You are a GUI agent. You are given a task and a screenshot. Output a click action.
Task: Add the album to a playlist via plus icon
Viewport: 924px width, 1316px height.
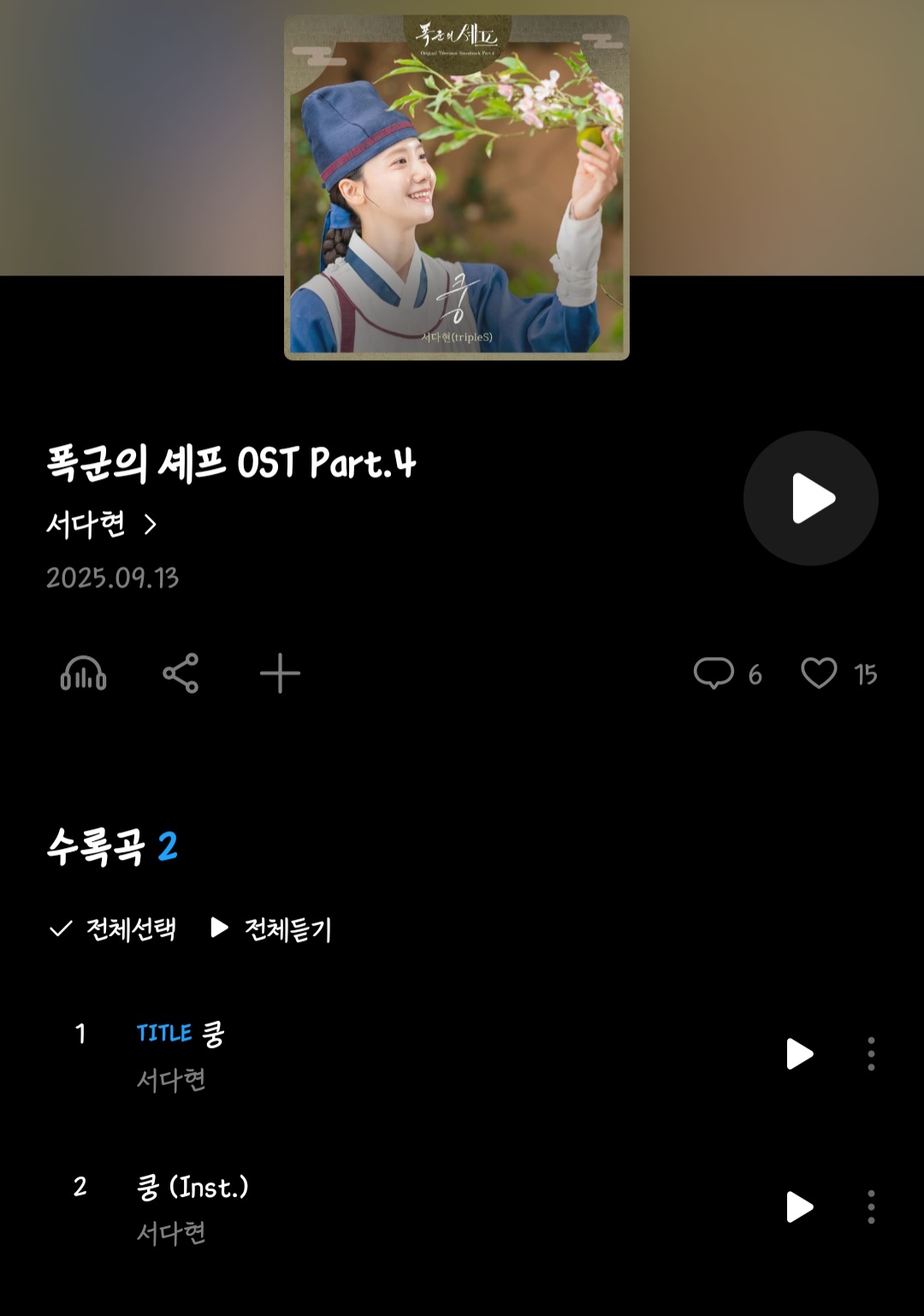[280, 673]
